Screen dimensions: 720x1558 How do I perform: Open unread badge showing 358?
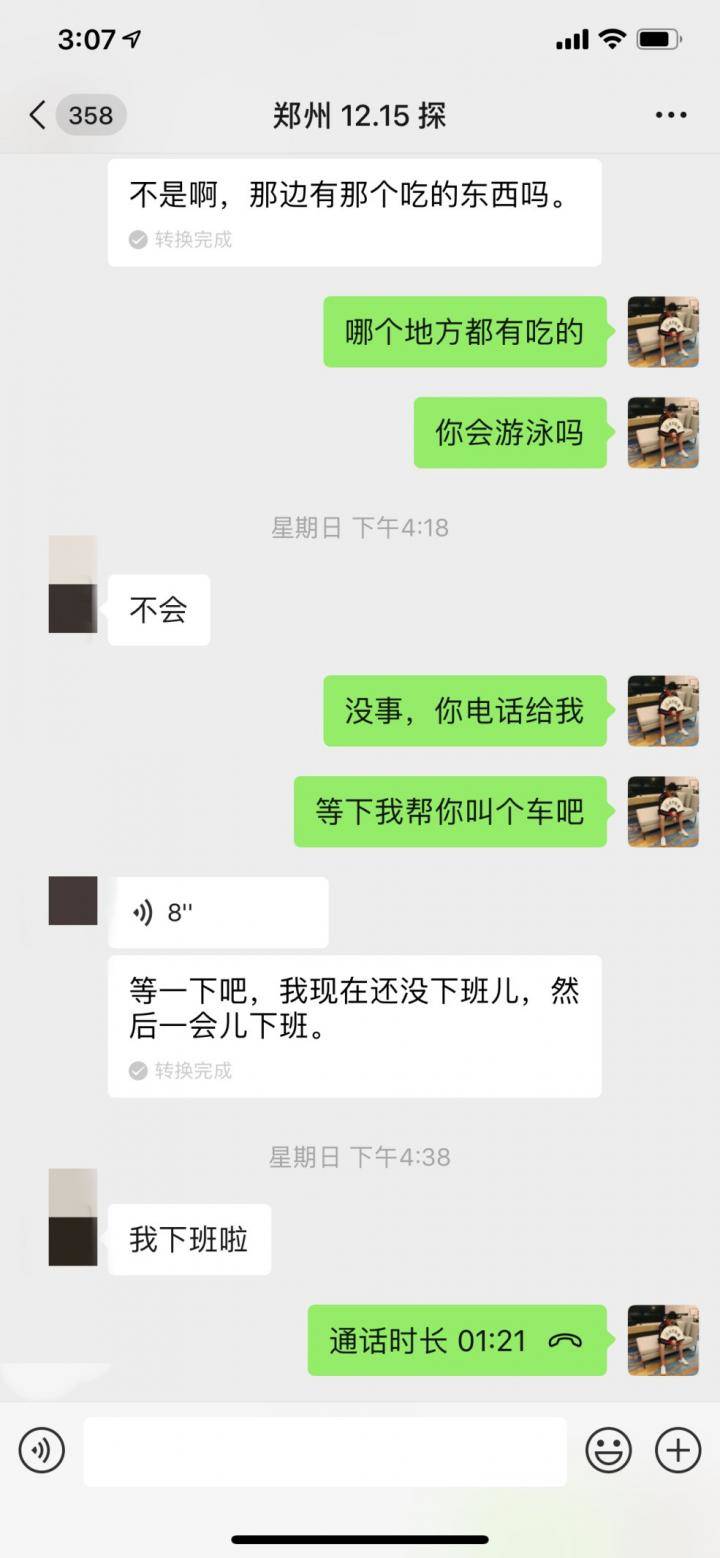[89, 115]
